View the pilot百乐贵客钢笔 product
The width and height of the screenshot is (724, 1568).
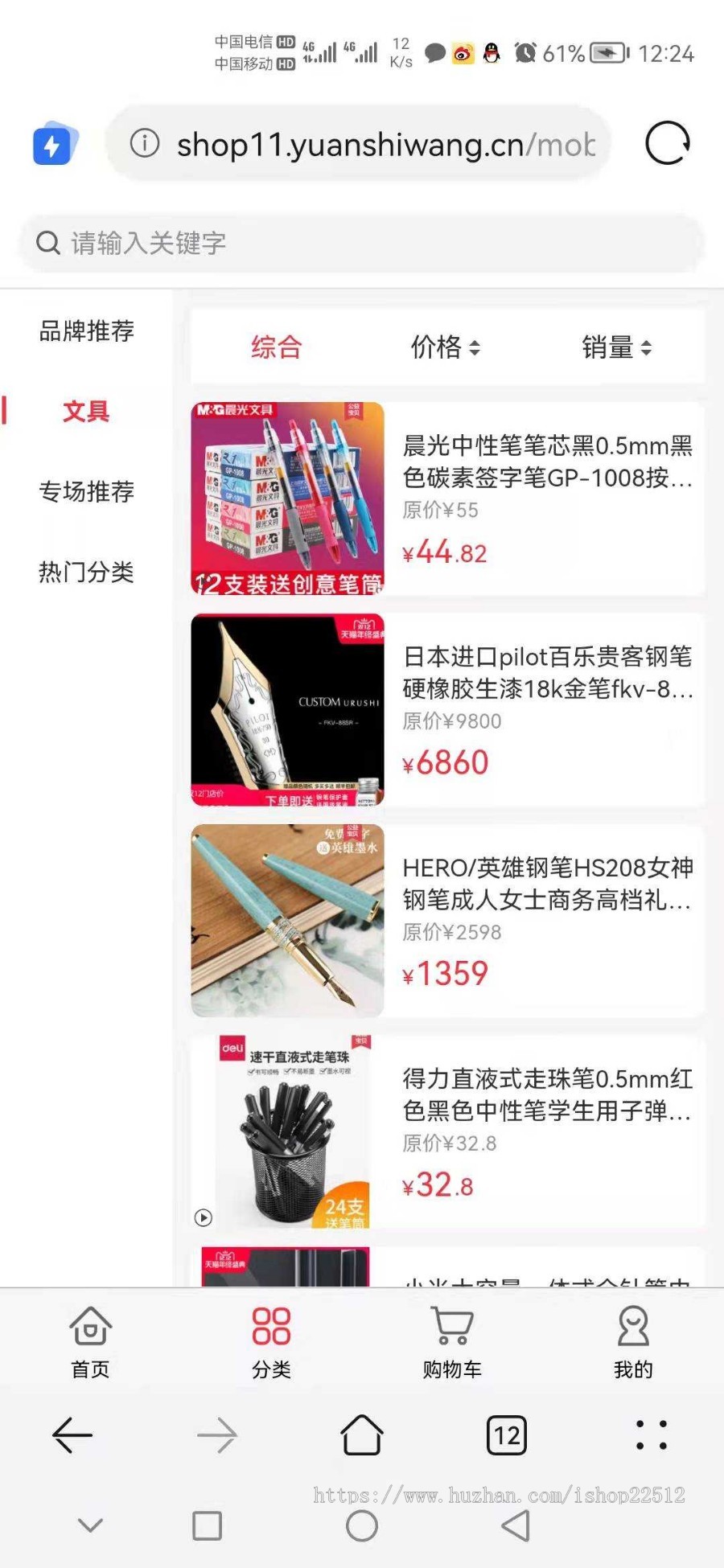pos(547,672)
